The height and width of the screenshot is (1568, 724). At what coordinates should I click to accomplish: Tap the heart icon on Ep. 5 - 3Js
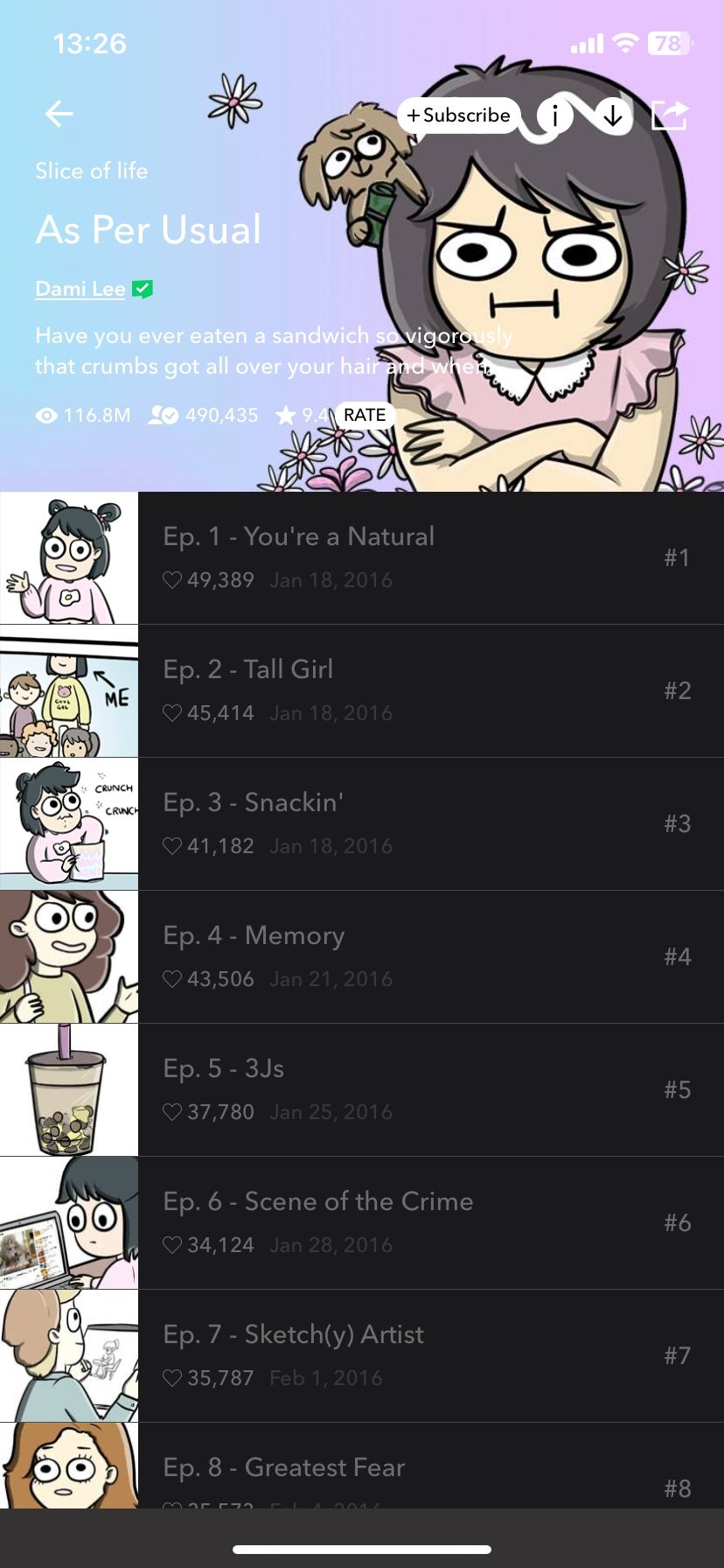point(172,1112)
